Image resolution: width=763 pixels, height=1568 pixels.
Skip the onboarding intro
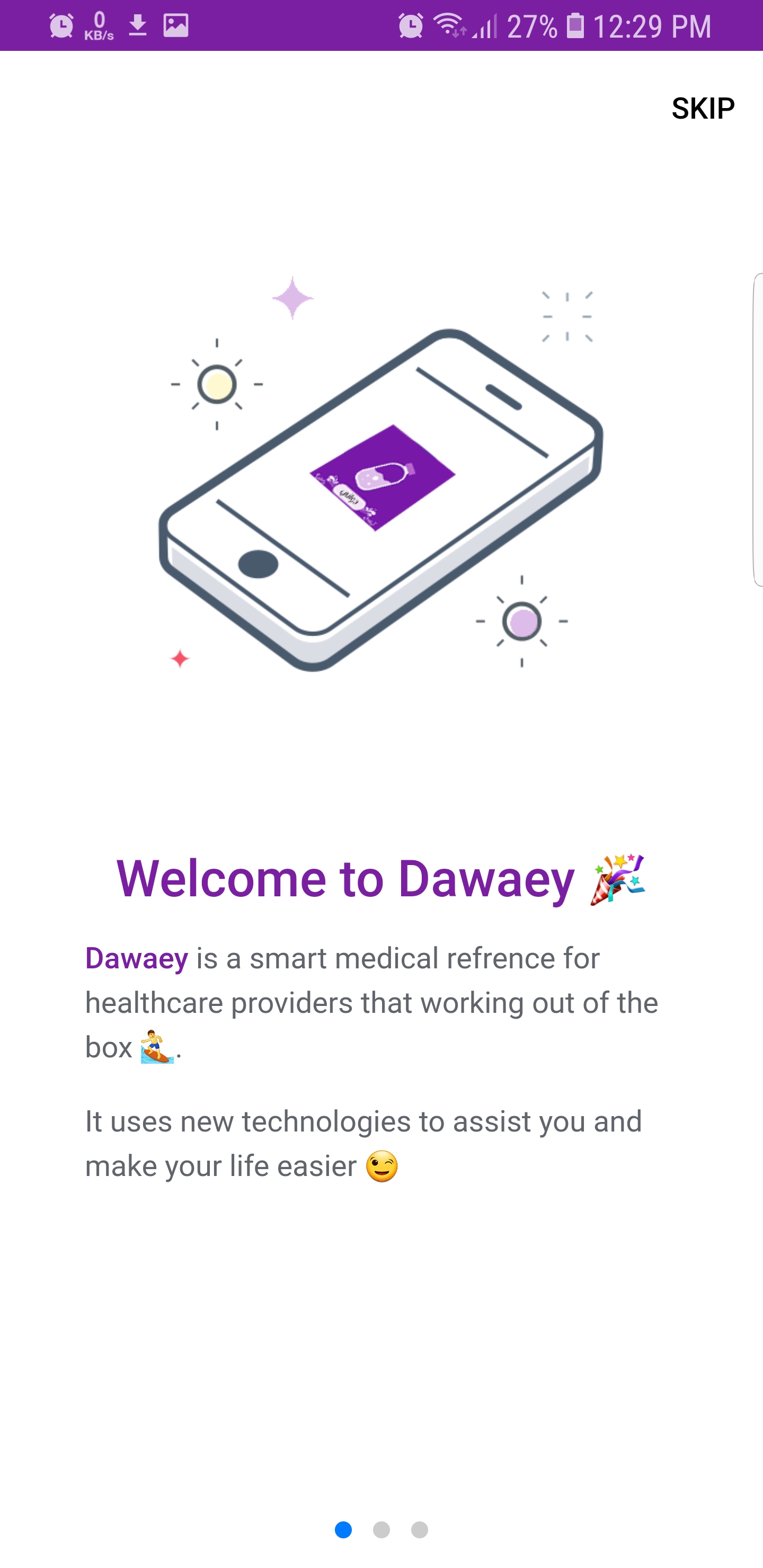703,109
